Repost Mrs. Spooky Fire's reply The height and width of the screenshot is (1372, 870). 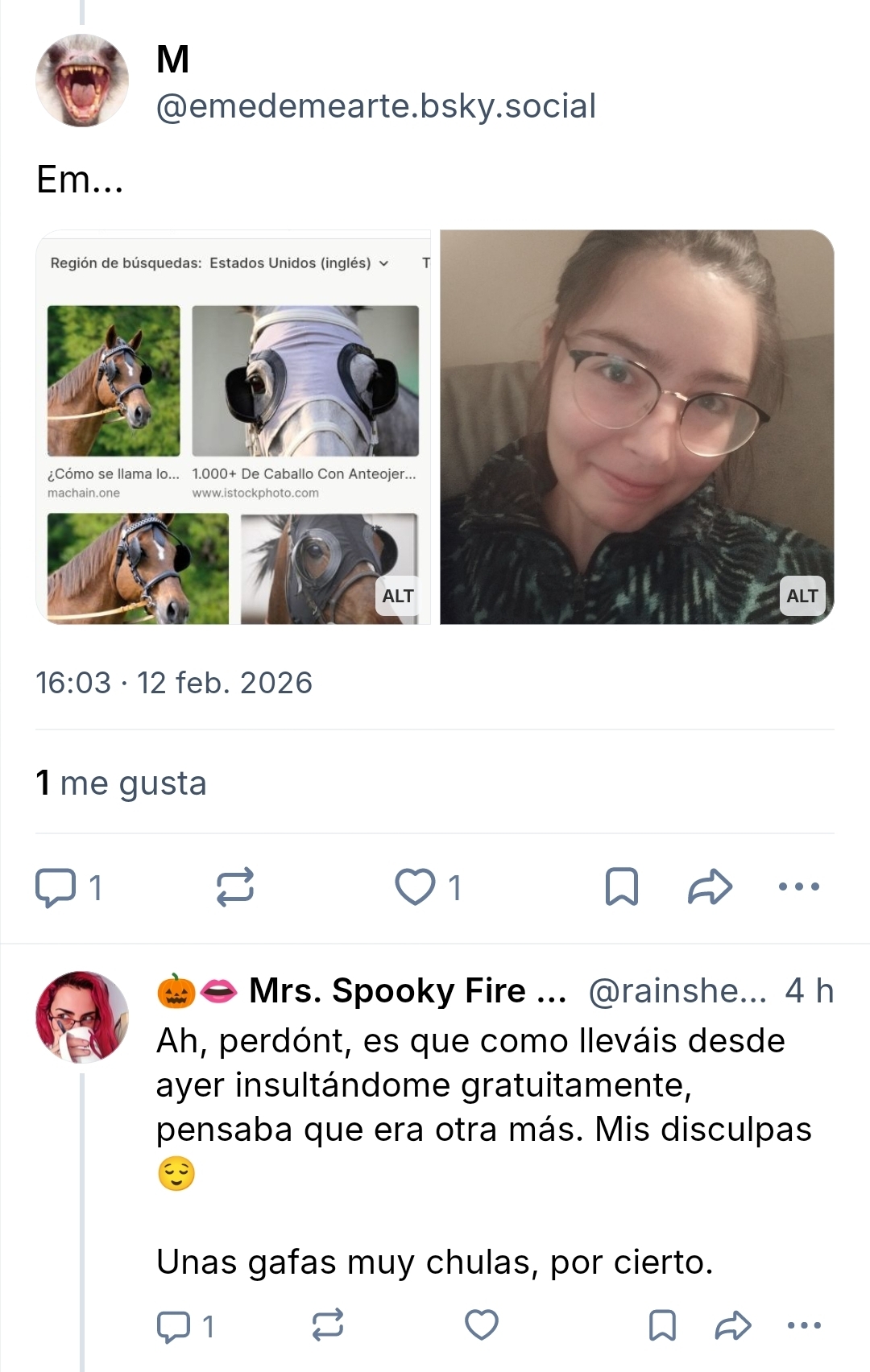[x=328, y=1325]
